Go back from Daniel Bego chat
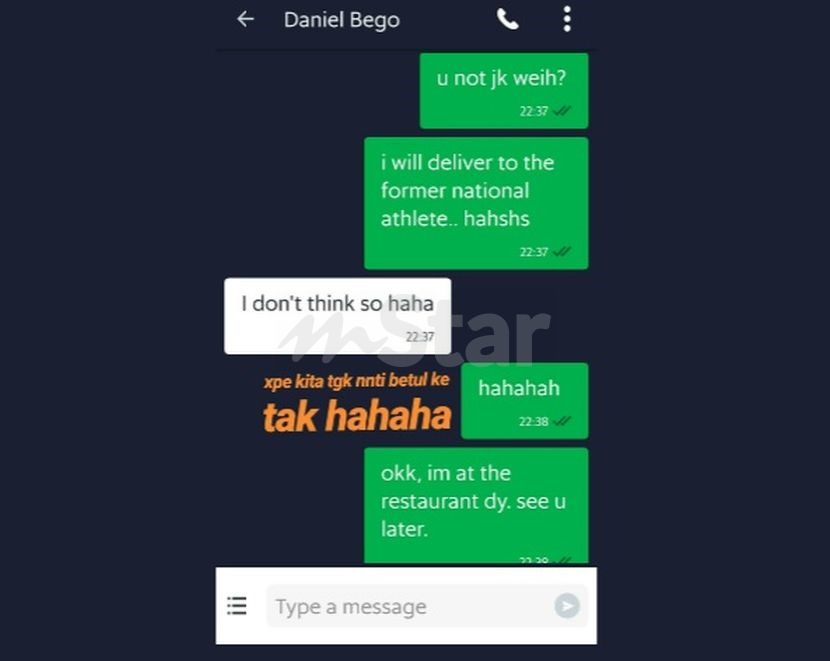 click(245, 19)
